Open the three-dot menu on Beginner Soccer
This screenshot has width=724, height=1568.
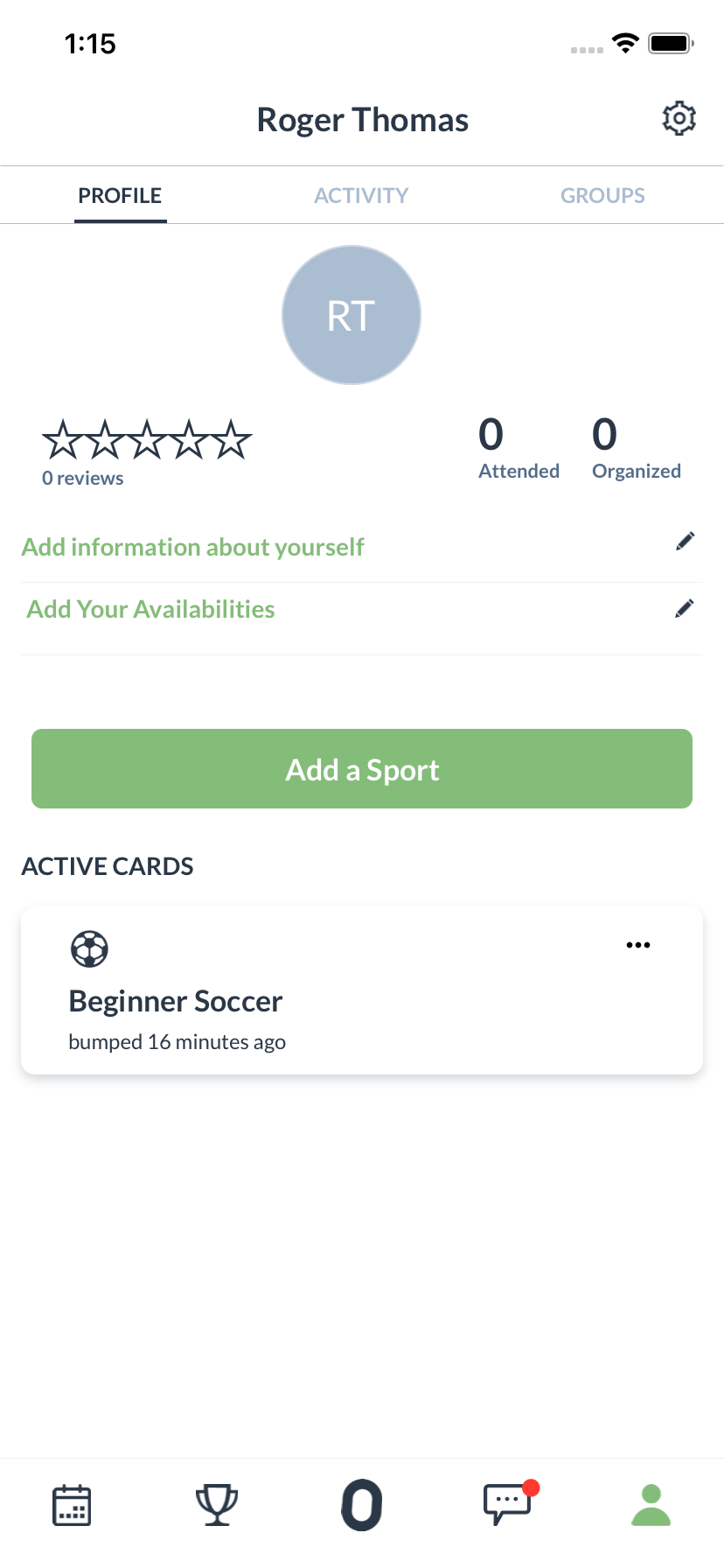point(638,945)
